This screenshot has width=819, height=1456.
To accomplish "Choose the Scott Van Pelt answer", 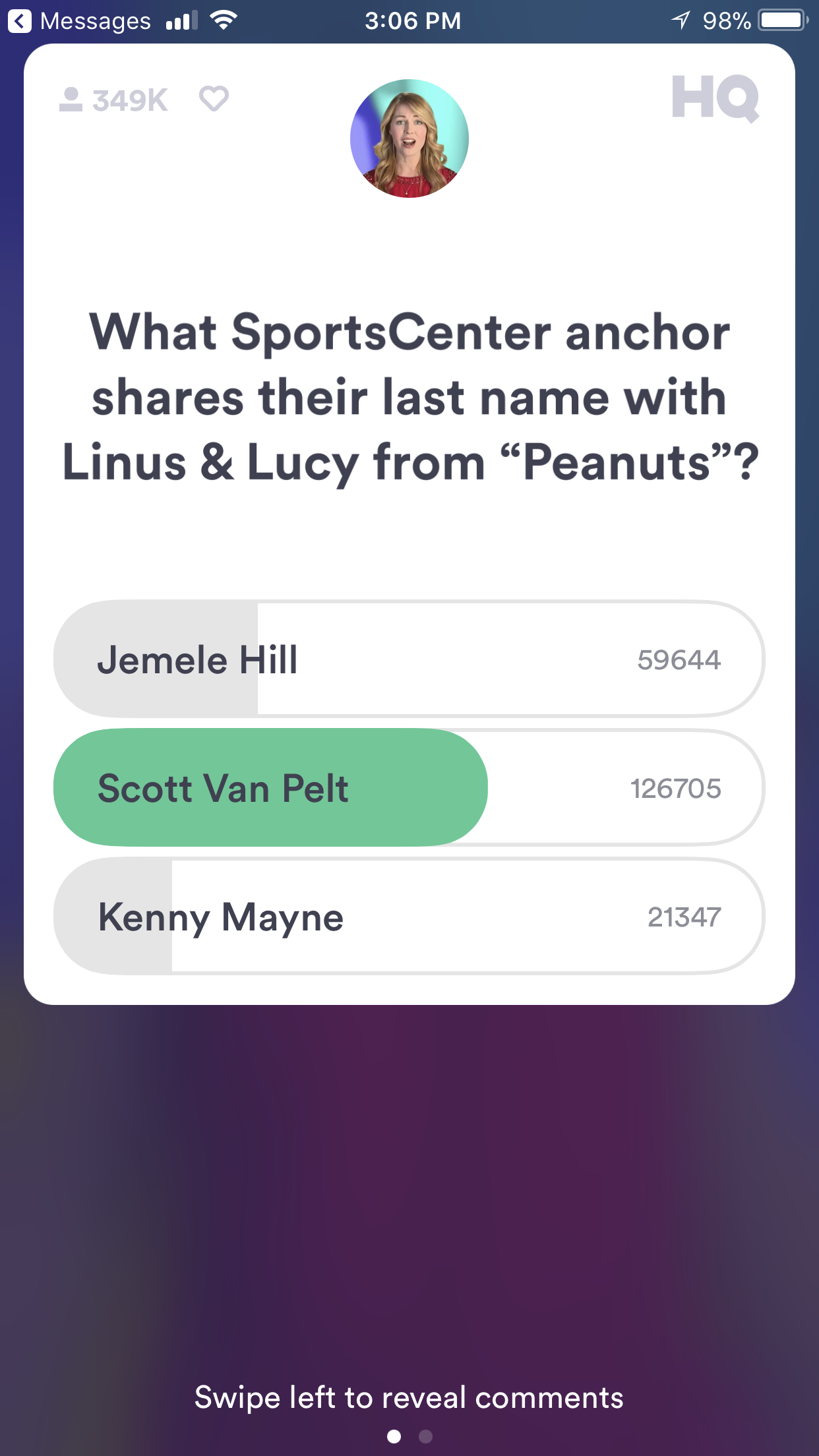I will click(x=409, y=787).
